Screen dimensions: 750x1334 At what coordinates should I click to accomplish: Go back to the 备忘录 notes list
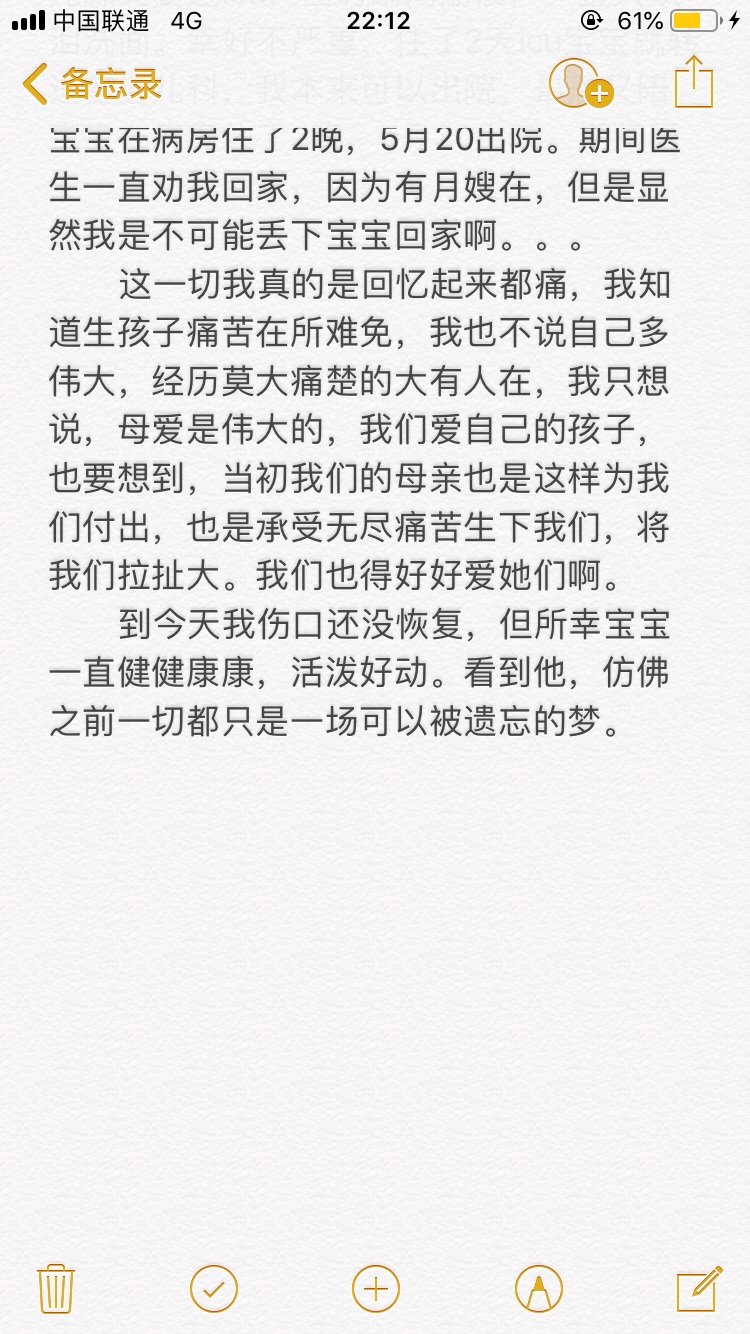pos(92,84)
